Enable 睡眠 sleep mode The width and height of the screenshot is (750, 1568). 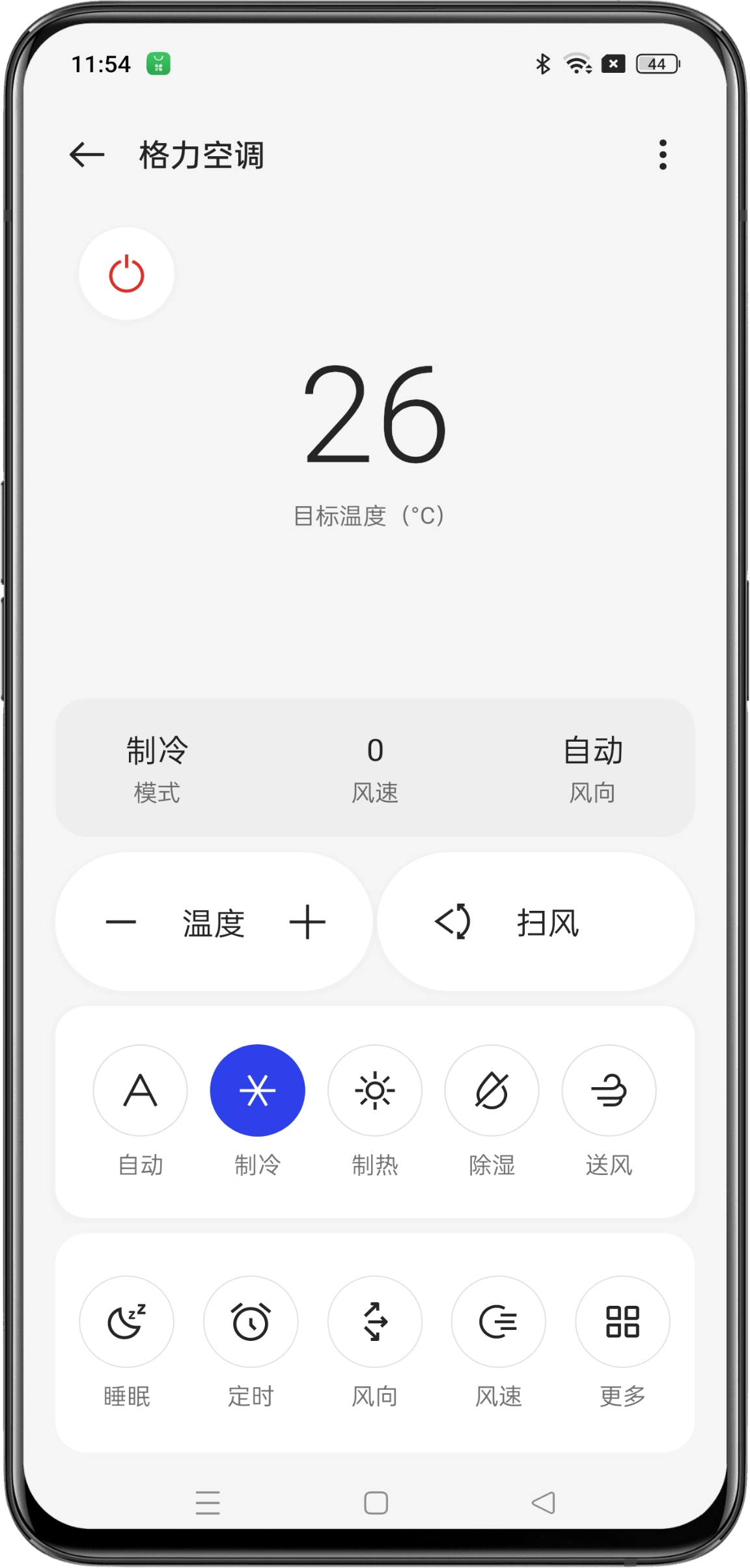click(127, 1322)
